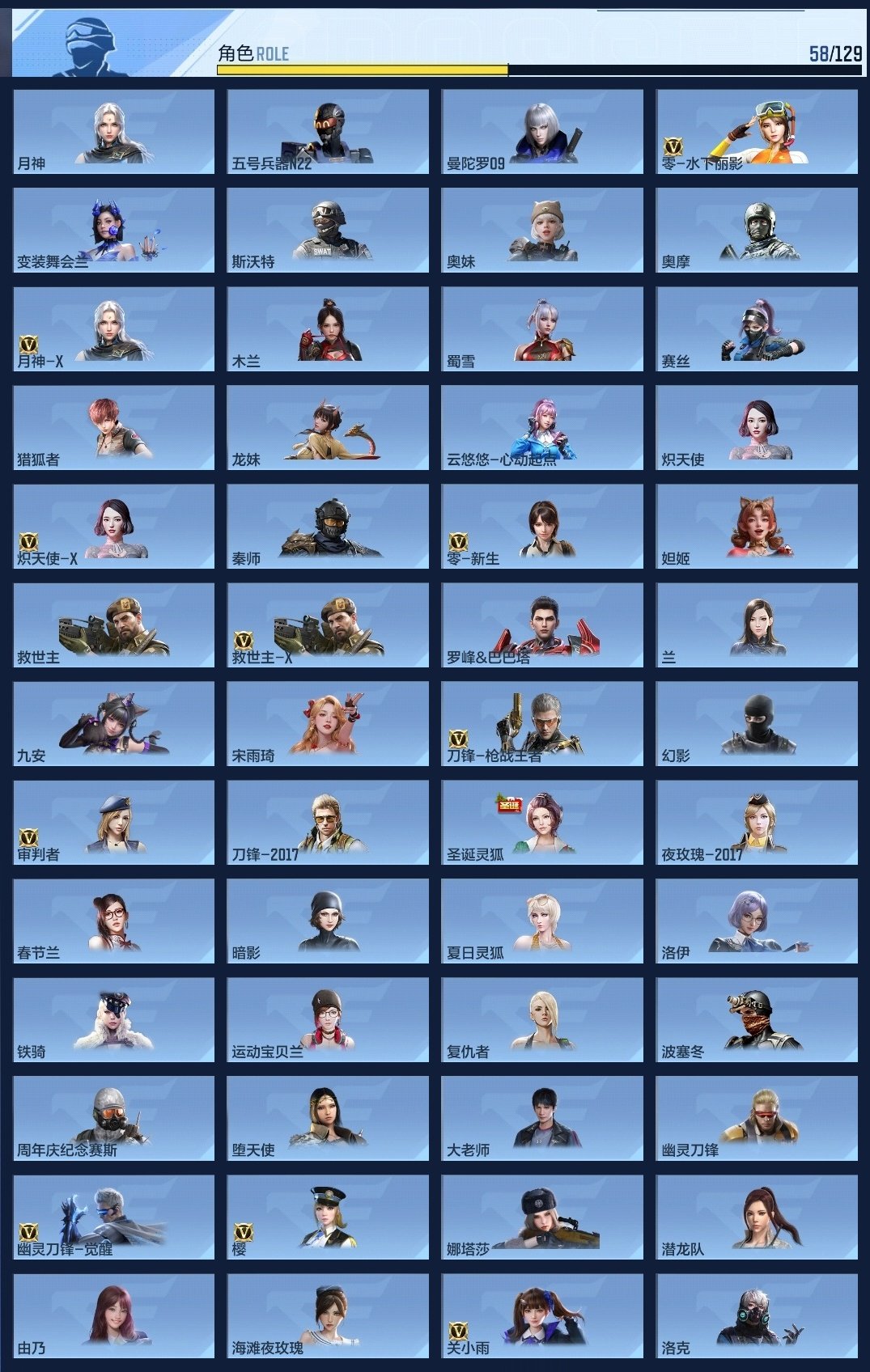Select the 圣诞灵狐 character card
870x1372 pixels.
point(542,822)
